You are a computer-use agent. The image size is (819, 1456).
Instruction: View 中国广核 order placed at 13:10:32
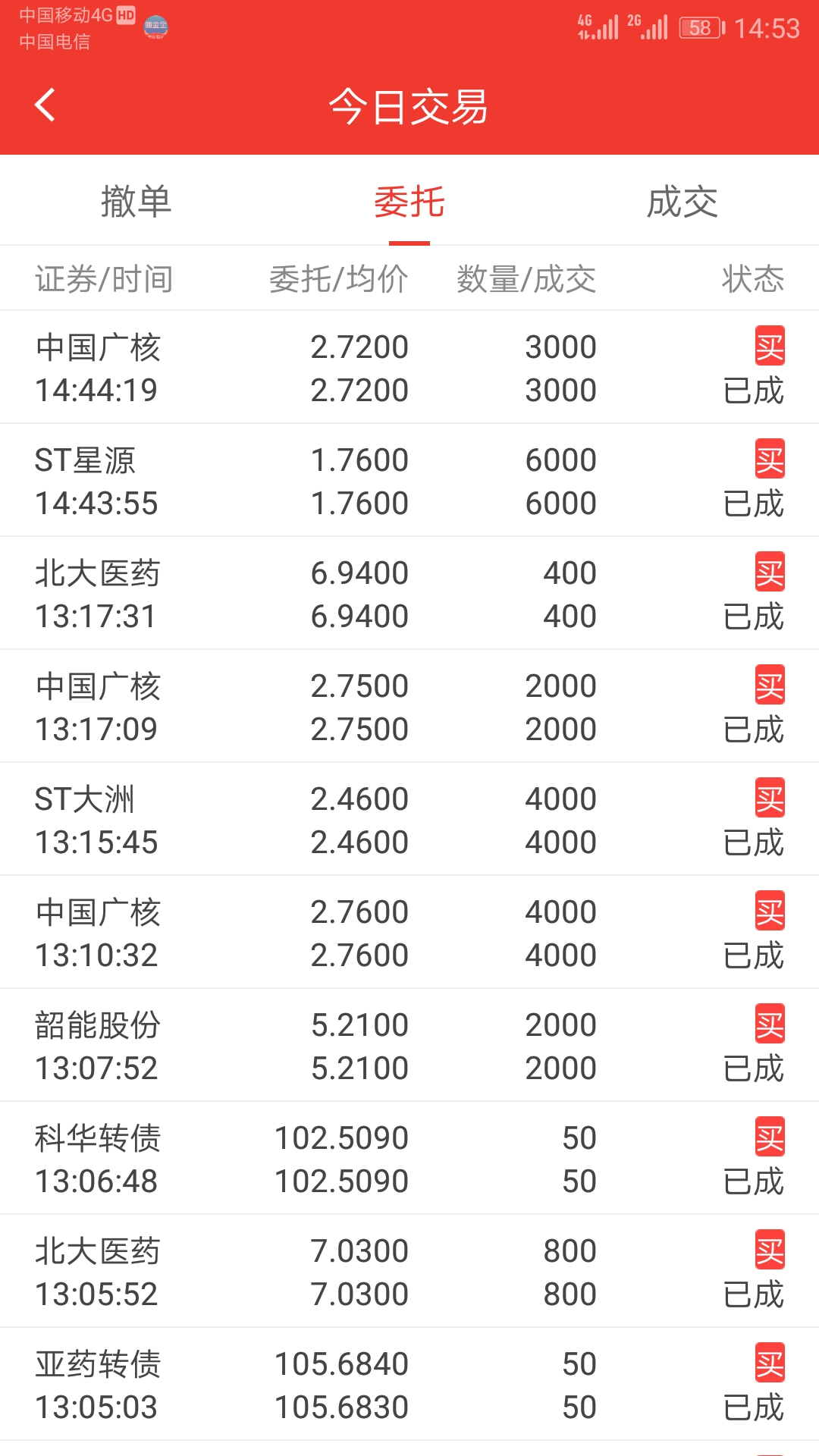pyautogui.click(x=409, y=933)
